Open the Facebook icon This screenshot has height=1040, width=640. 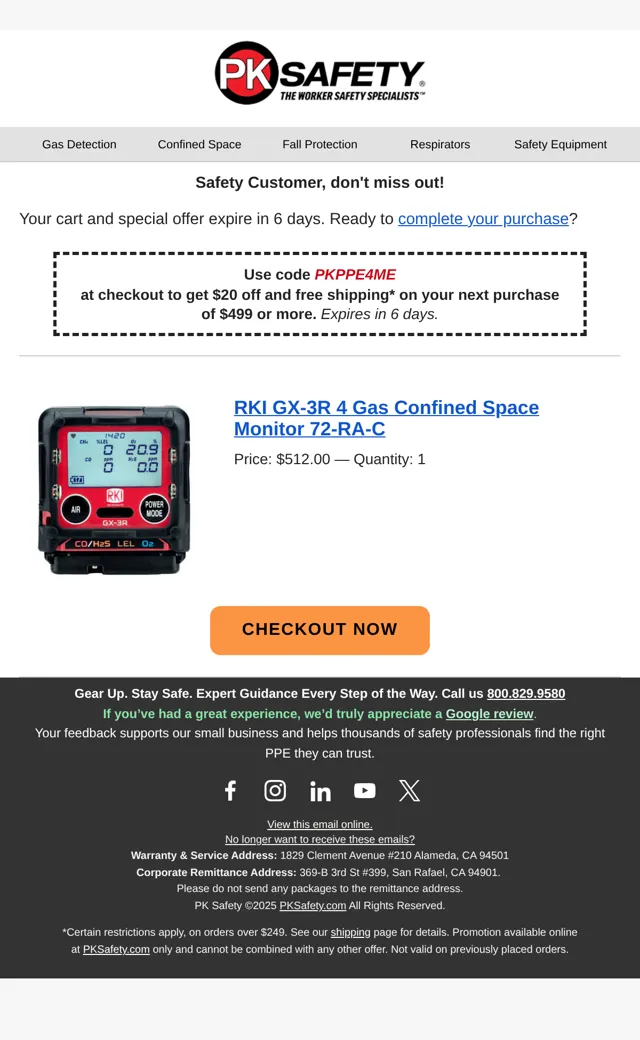click(230, 791)
